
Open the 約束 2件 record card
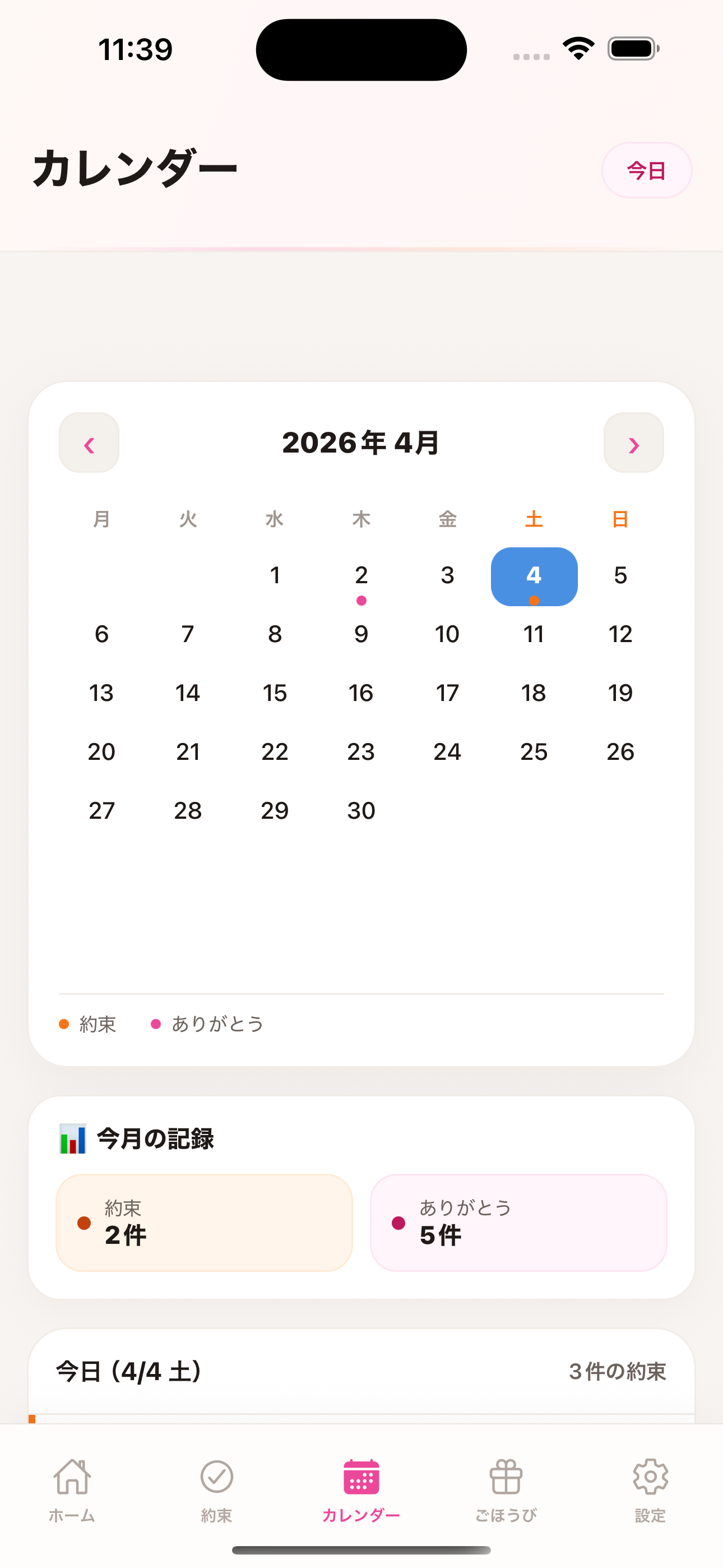click(x=204, y=1222)
